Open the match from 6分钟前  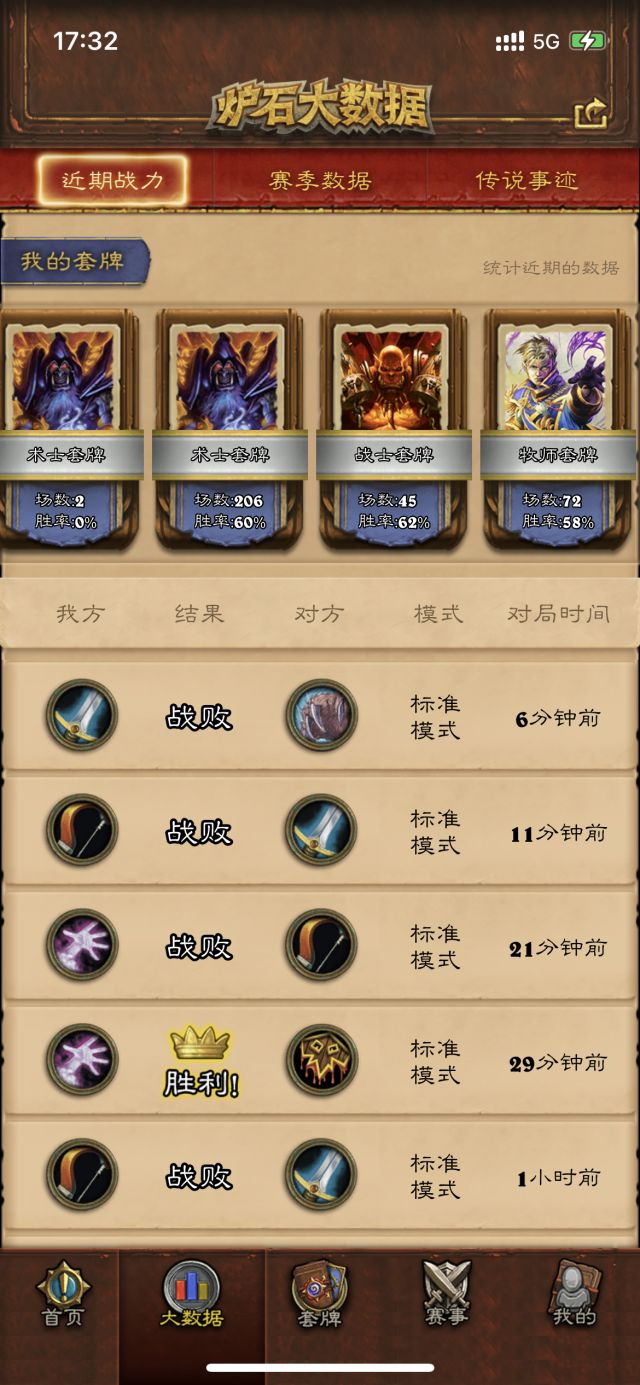tap(320, 716)
